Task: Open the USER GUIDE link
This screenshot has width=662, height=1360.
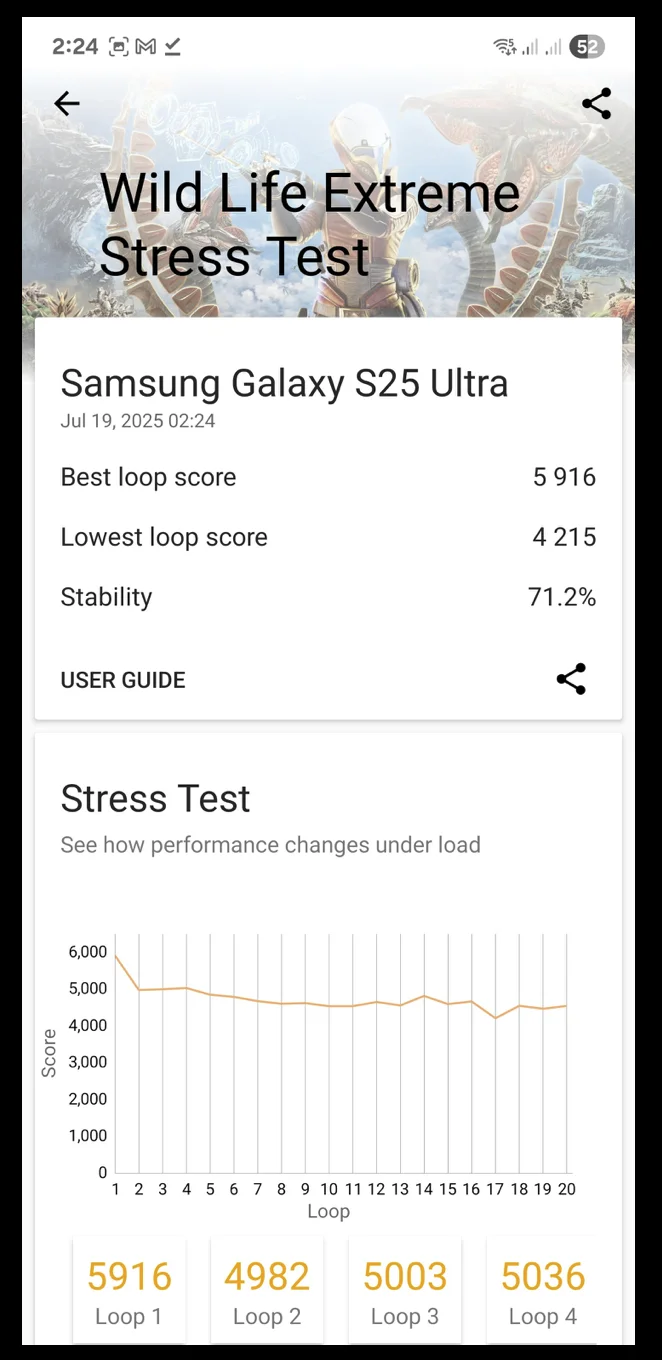Action: click(x=123, y=680)
